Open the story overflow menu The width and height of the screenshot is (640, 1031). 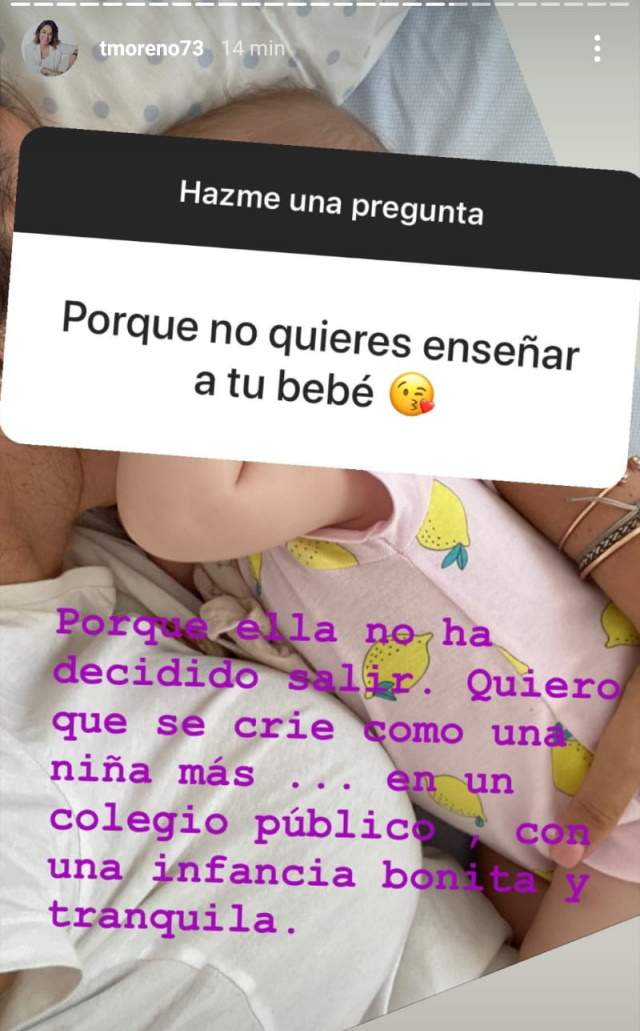click(597, 48)
